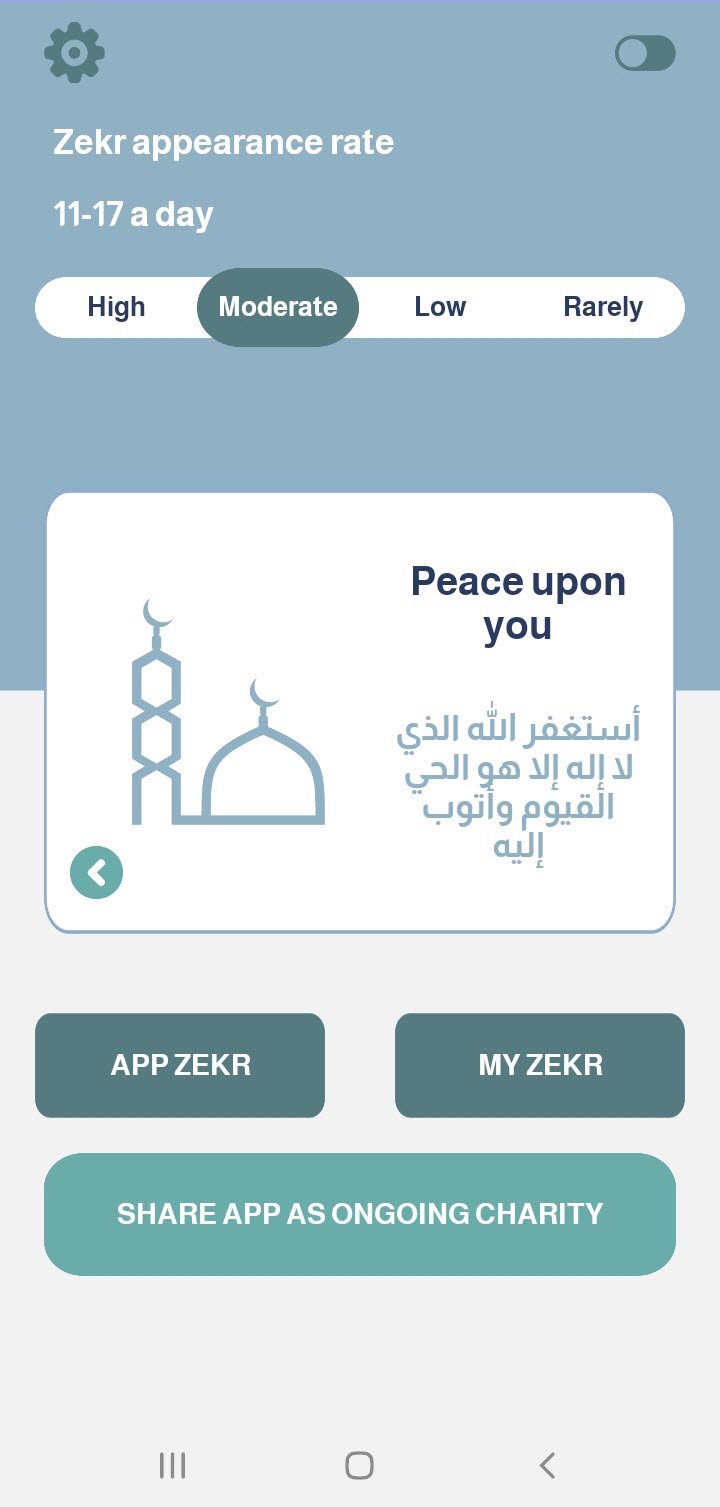Tap the MY ZEKR card
Screen dimensions: 720x1507
pyautogui.click(x=539, y=1064)
